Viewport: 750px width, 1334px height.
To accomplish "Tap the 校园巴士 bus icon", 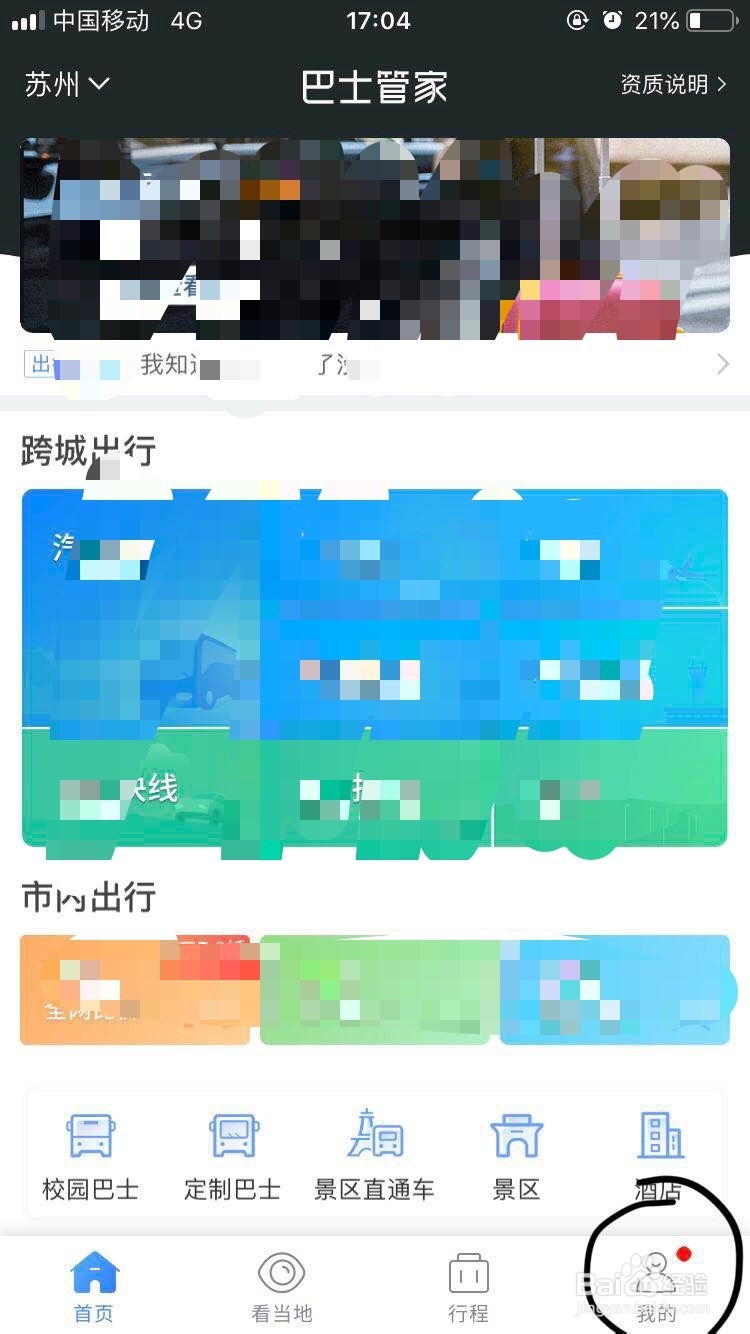I will pos(91,1137).
